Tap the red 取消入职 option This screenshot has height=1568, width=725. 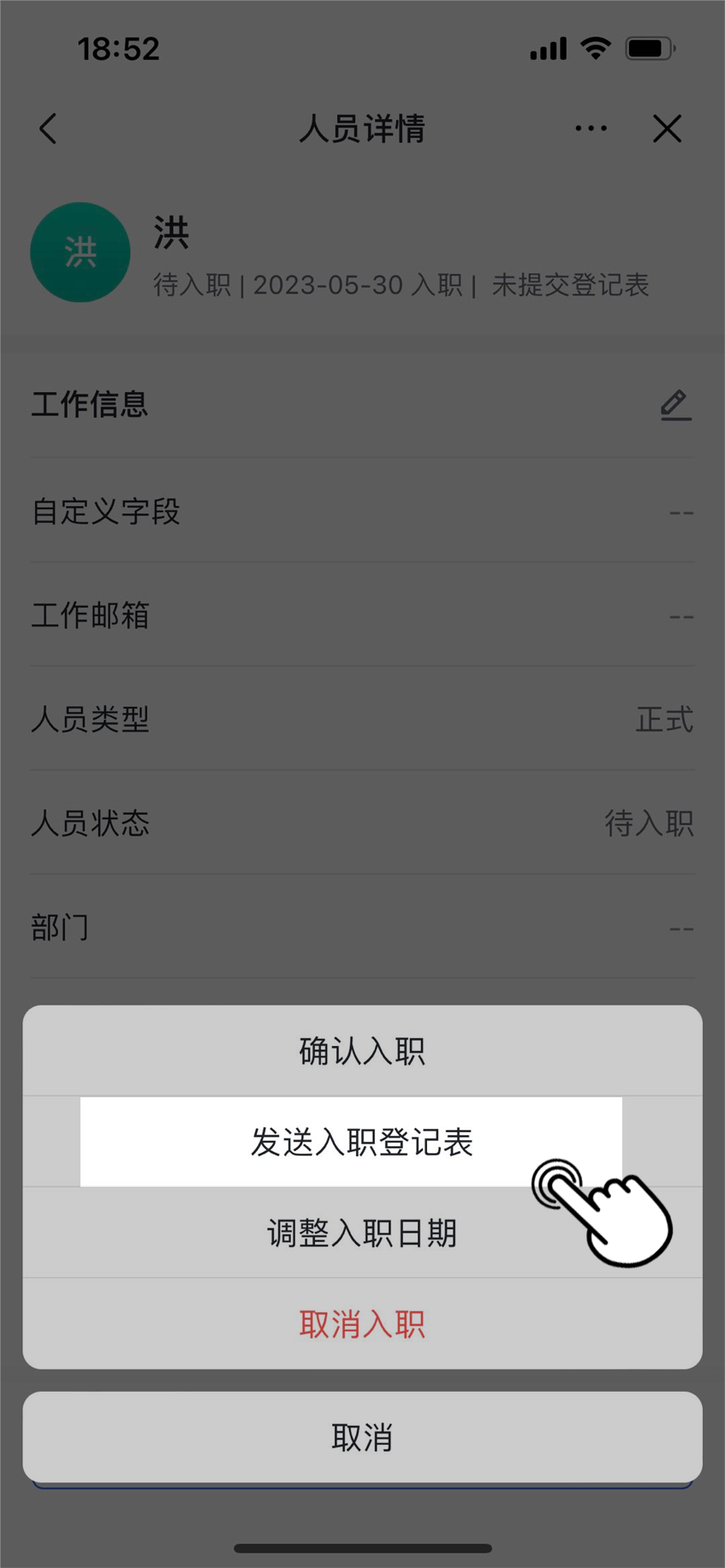[362, 1324]
